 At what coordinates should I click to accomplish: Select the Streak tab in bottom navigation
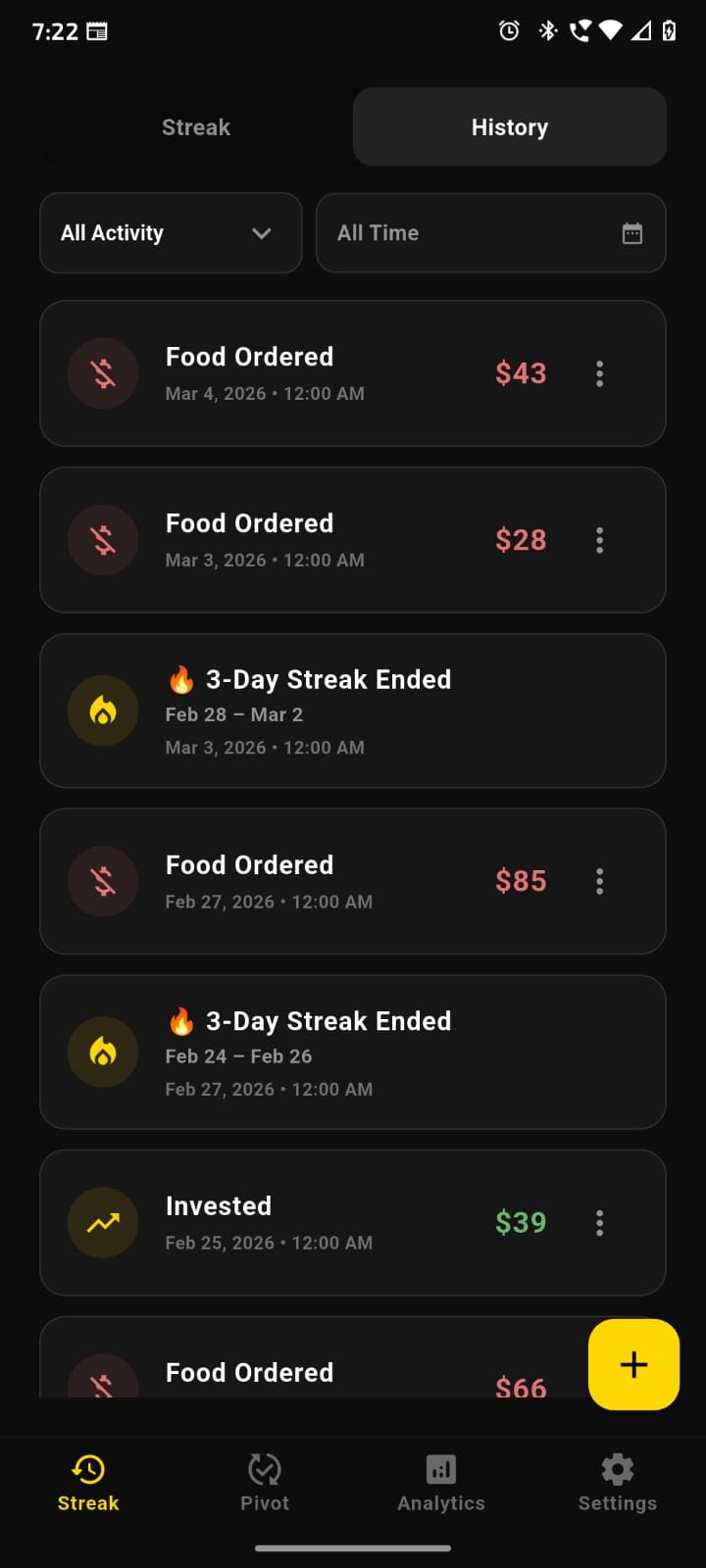[x=88, y=1482]
